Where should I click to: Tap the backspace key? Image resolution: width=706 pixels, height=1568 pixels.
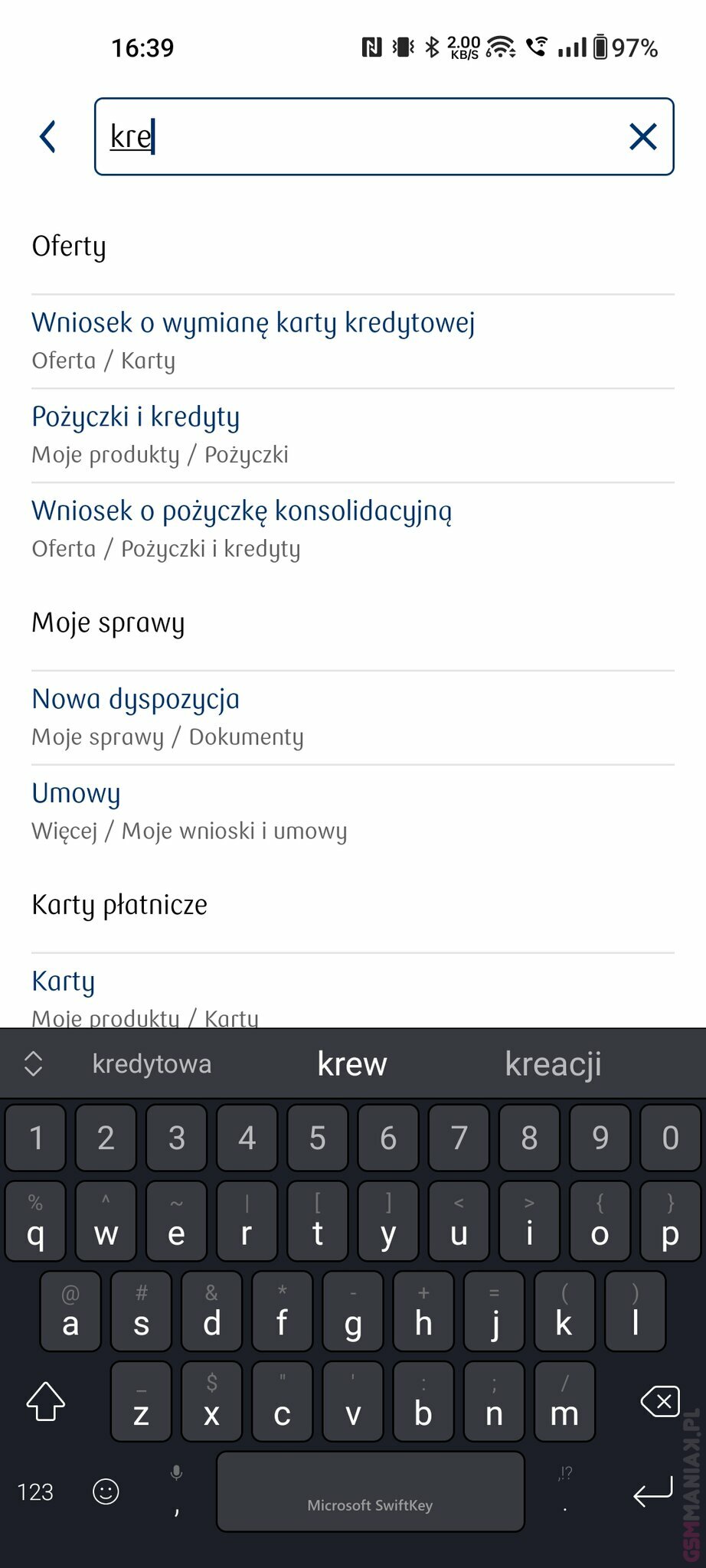click(x=659, y=1402)
